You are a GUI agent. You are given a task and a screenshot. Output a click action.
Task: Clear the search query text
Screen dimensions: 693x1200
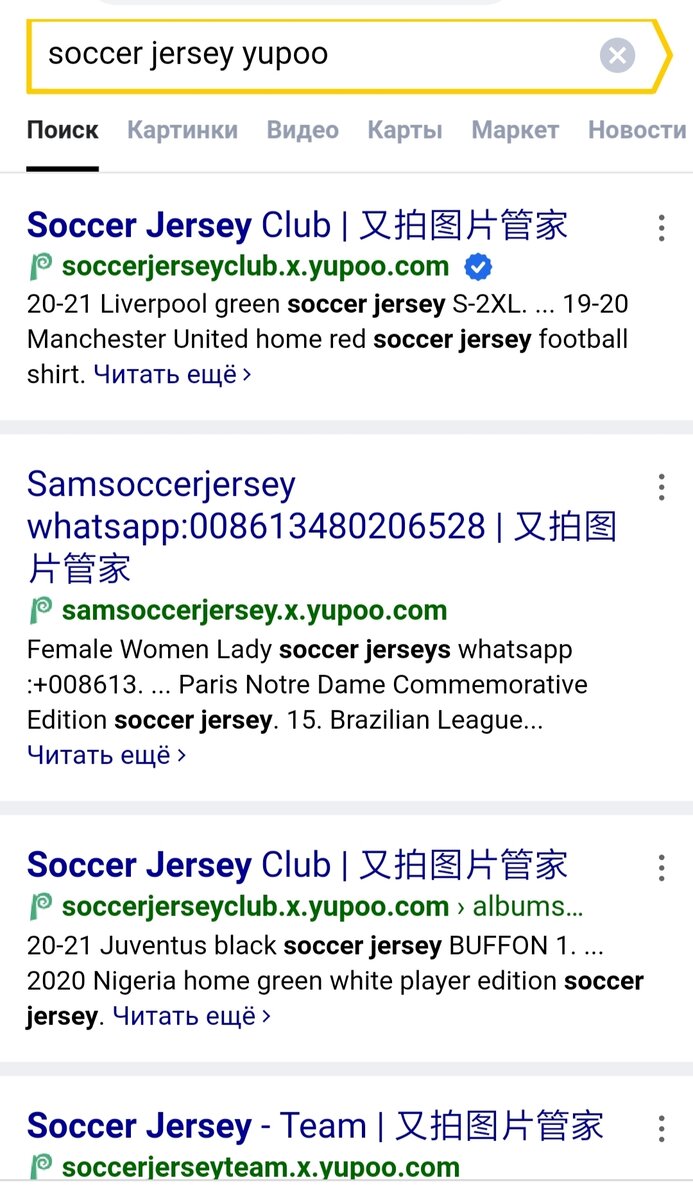[617, 55]
